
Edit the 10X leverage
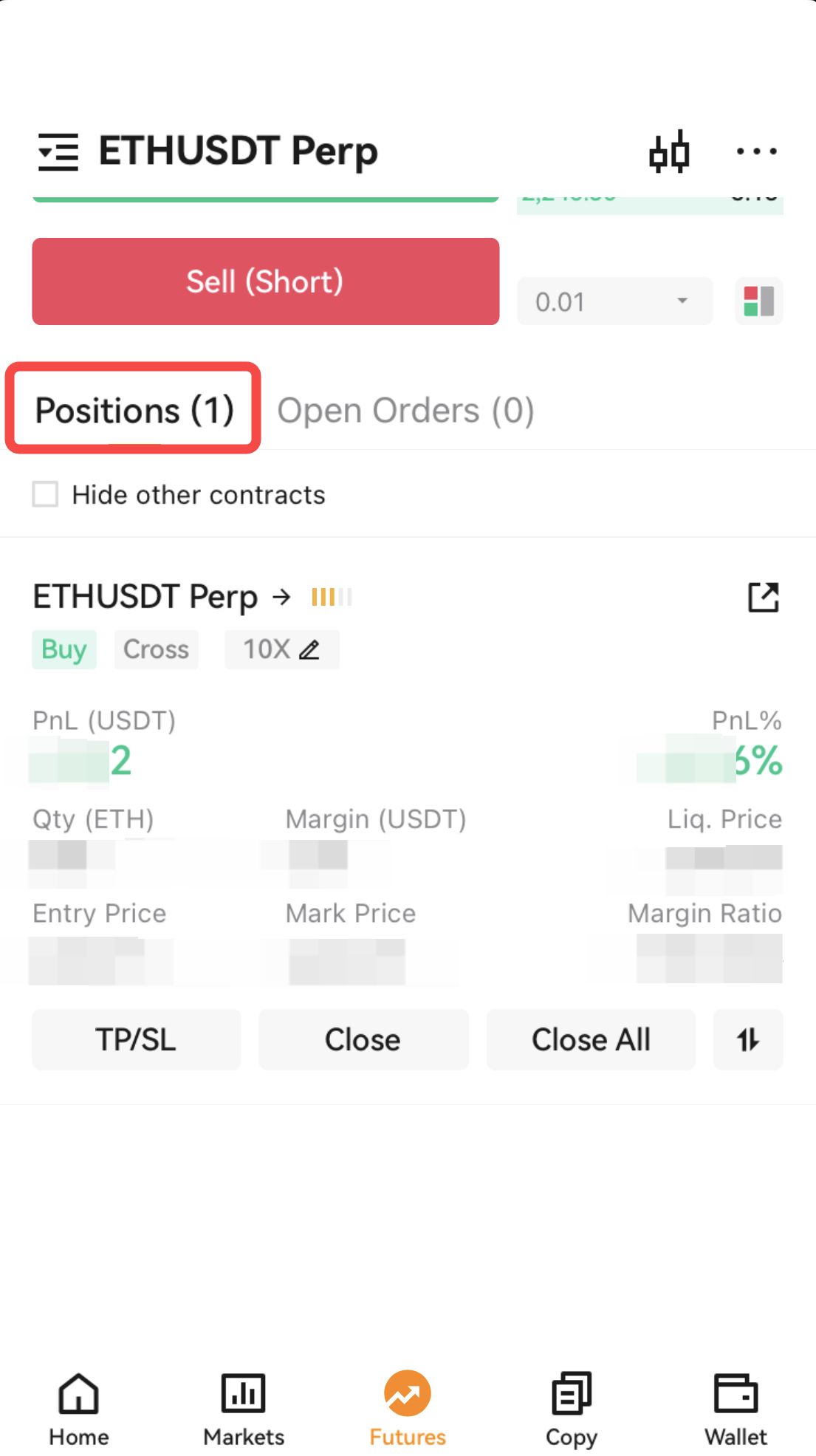click(x=281, y=649)
